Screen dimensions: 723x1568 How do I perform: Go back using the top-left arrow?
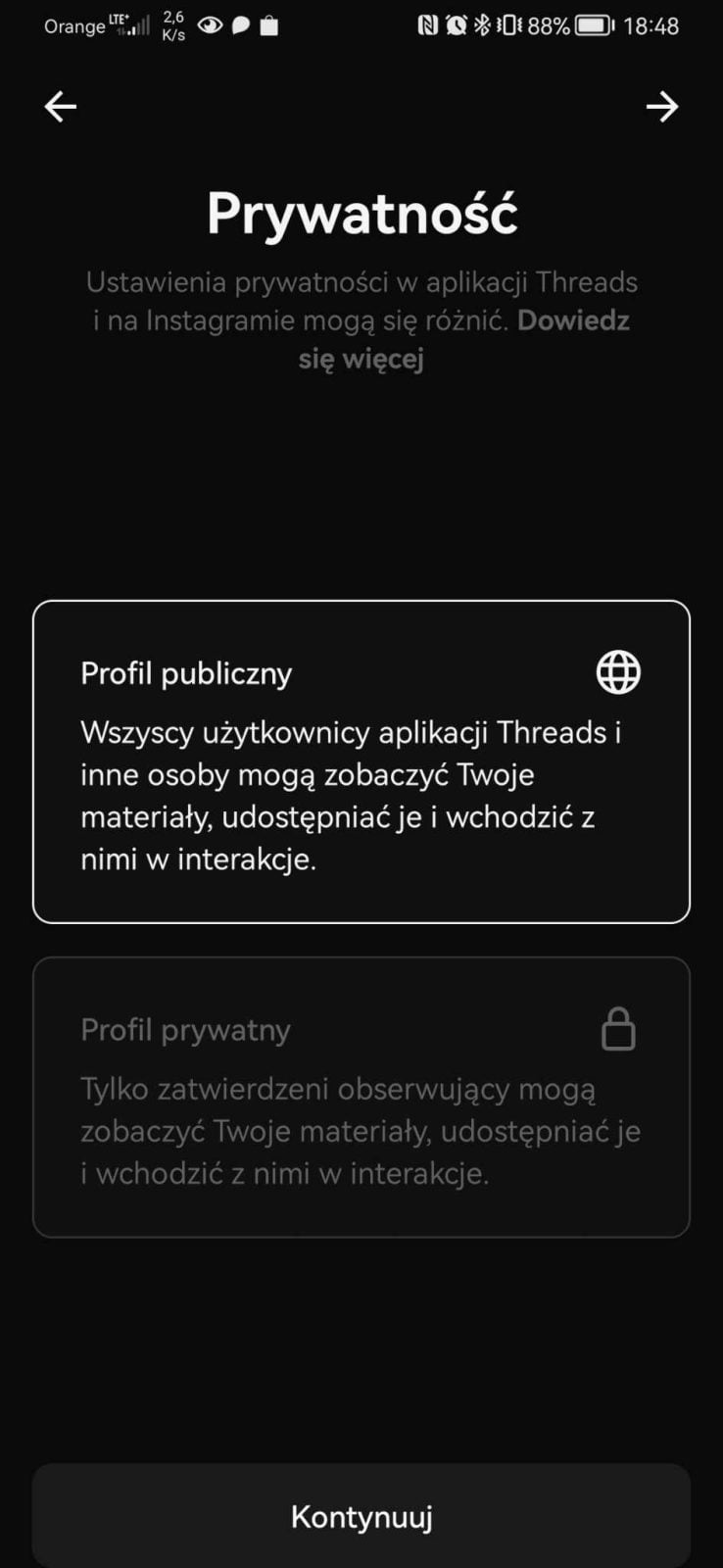click(x=61, y=107)
